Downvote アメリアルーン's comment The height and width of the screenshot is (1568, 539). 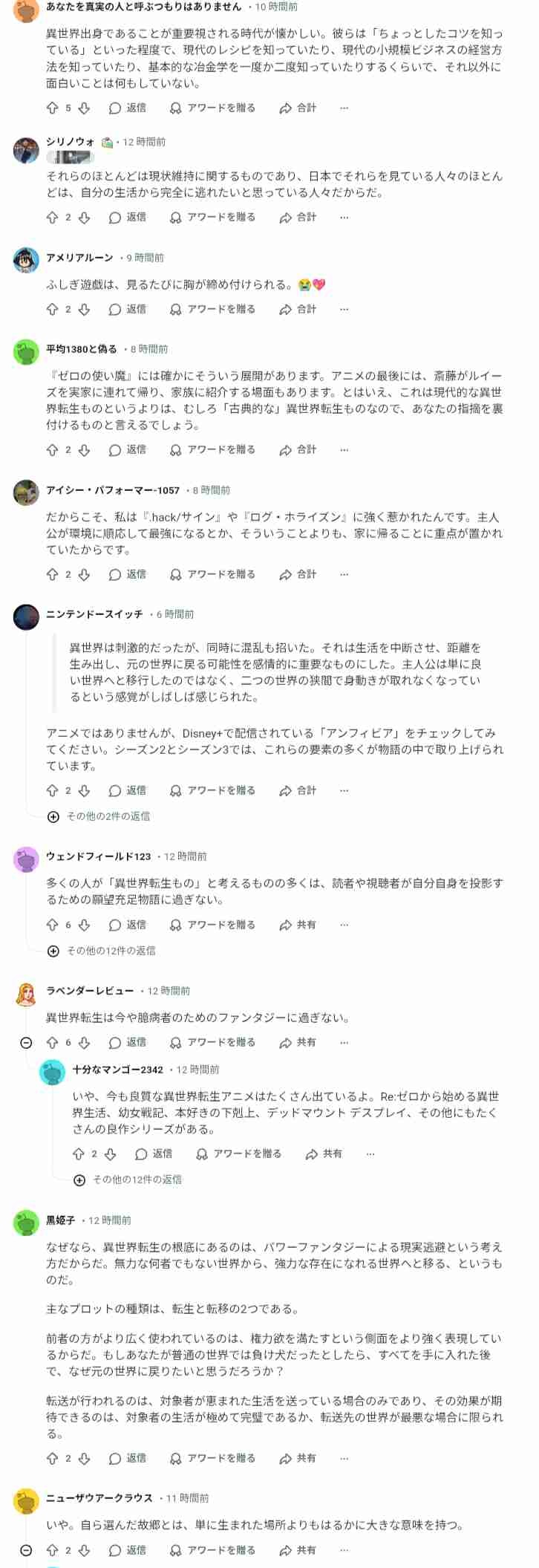tap(84, 309)
